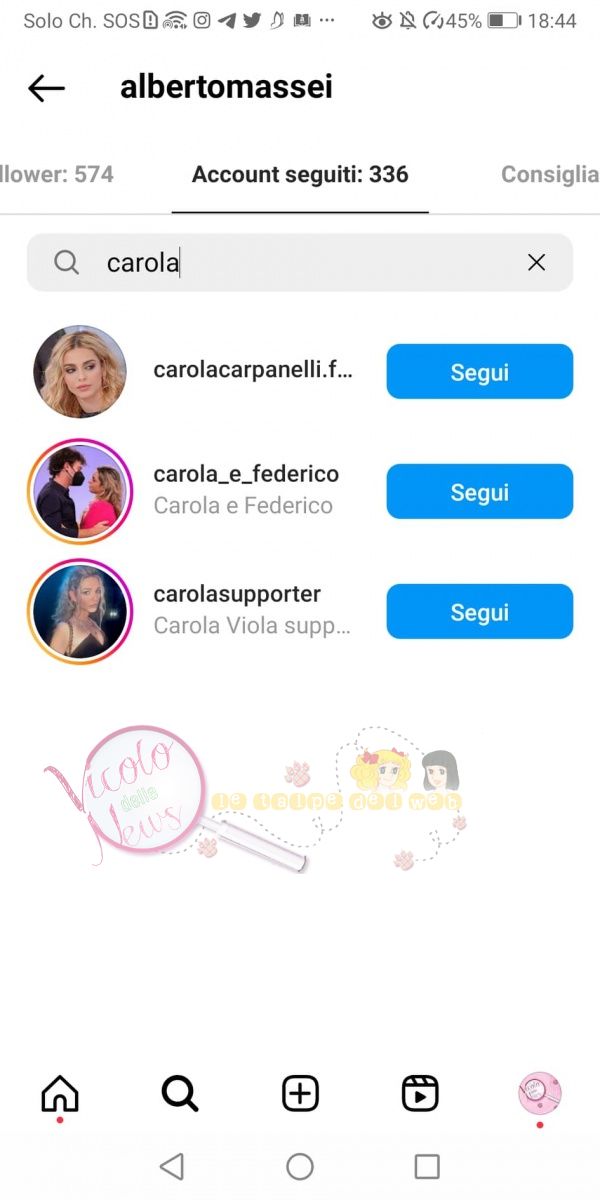
Task: Open the search and explore tab
Action: pos(180,1095)
